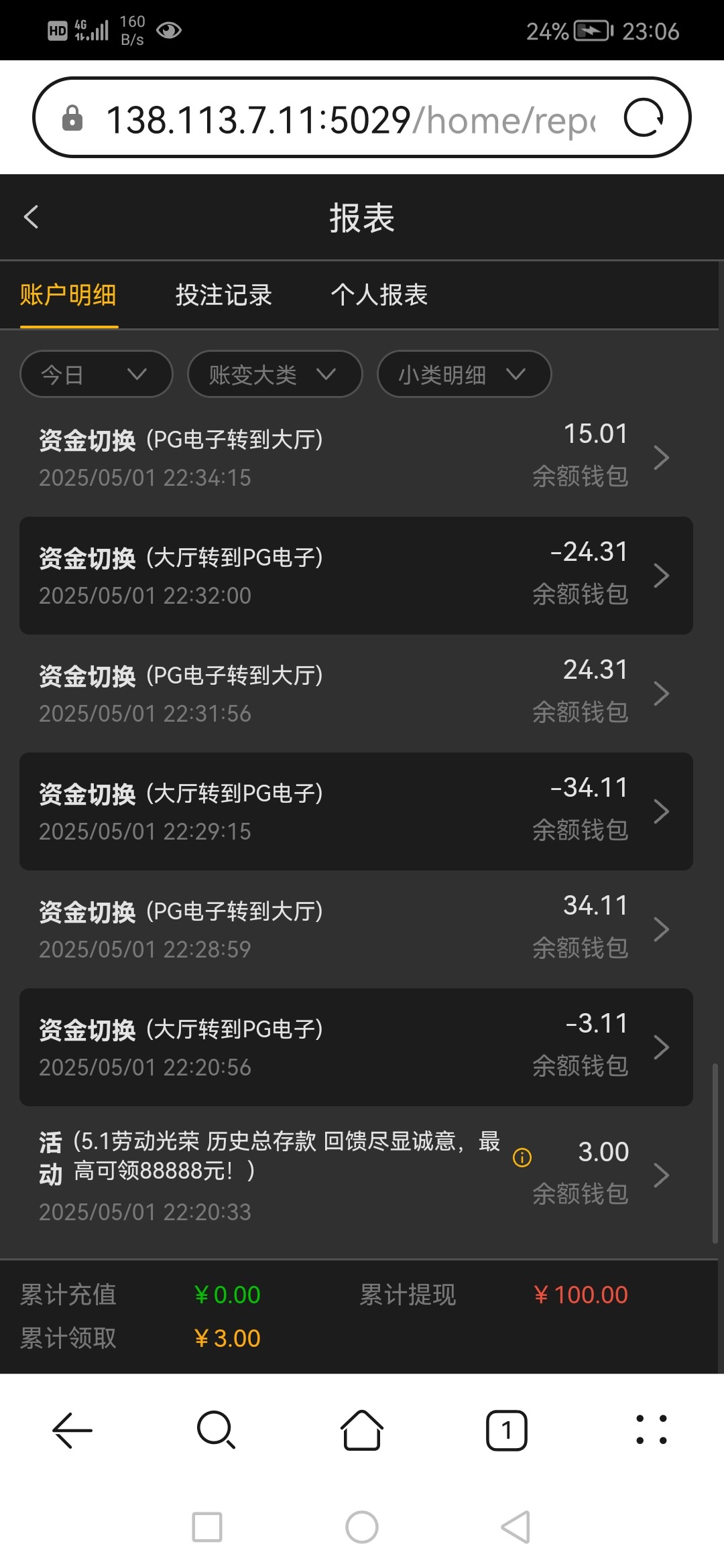Tap the browser URL address field
This screenshot has height=1568, width=724.
(x=349, y=119)
